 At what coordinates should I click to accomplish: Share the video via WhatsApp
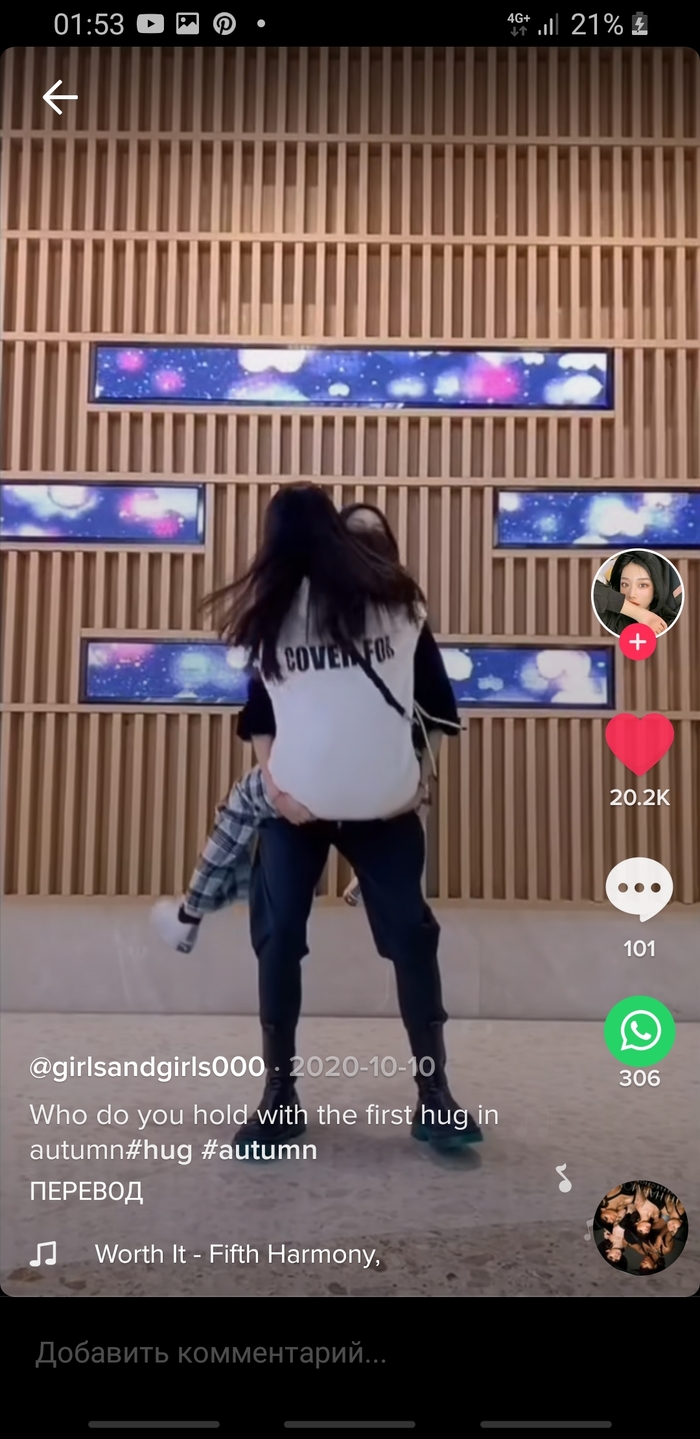pos(639,1031)
